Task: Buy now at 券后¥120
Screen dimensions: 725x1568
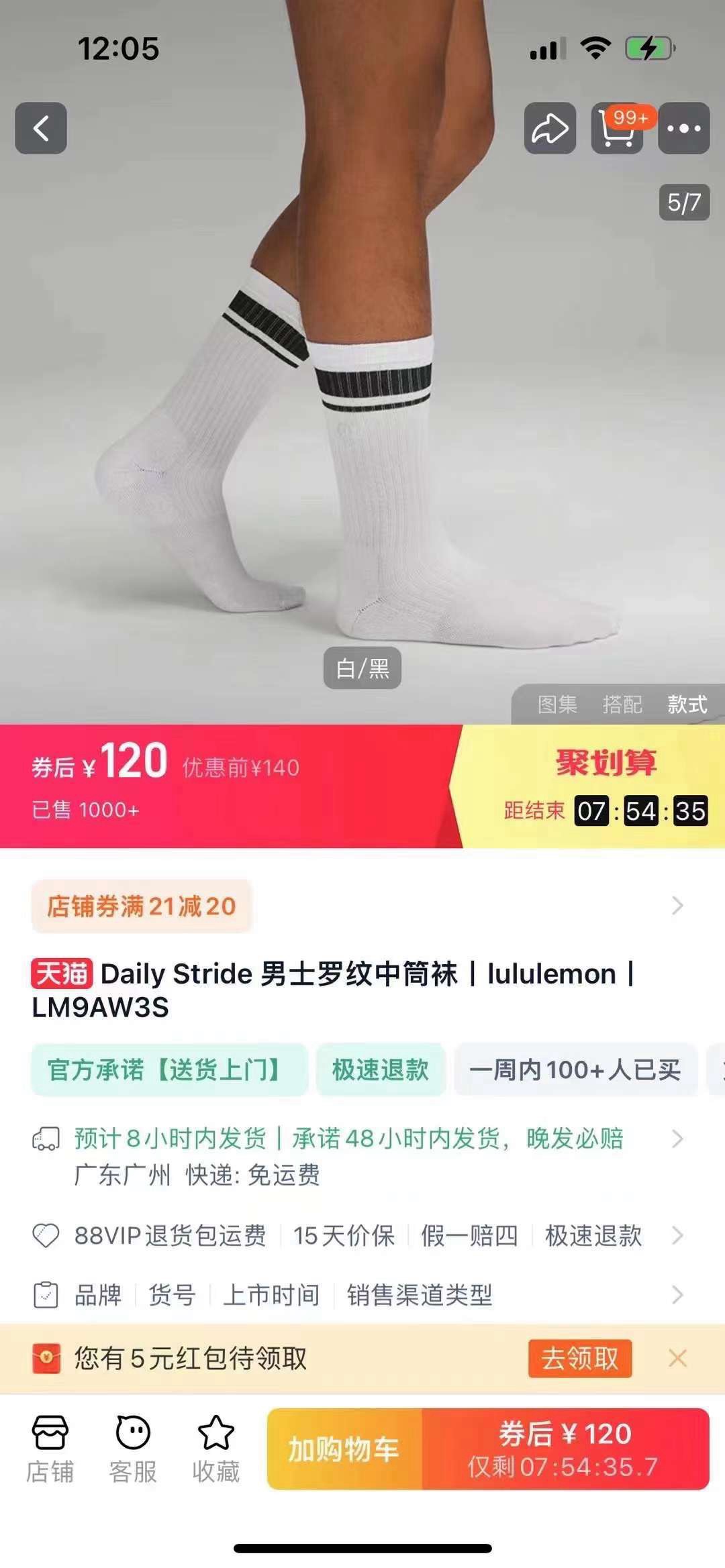Action: (x=565, y=1449)
